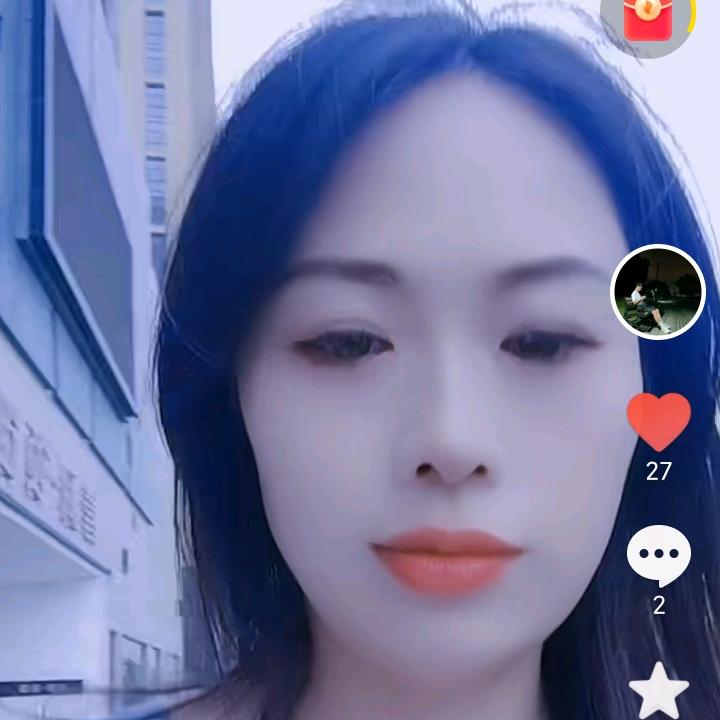Save this video with the star icon

coord(659,691)
